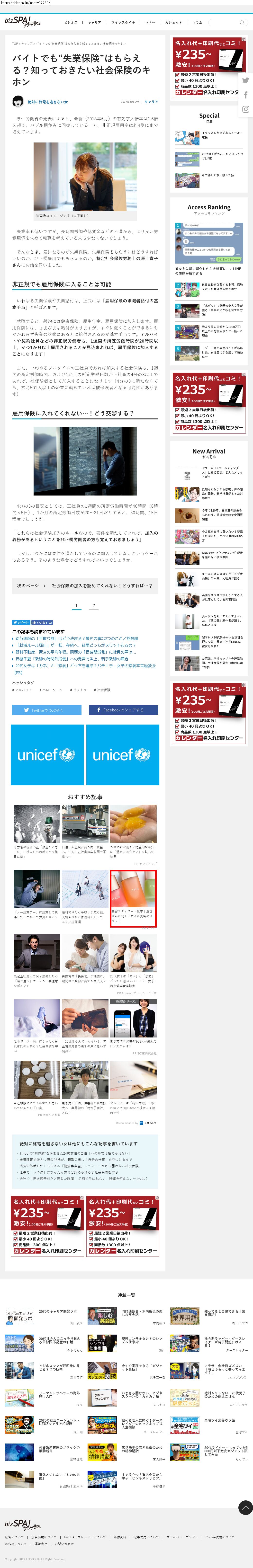Open the コラム section

pyautogui.click(x=197, y=23)
